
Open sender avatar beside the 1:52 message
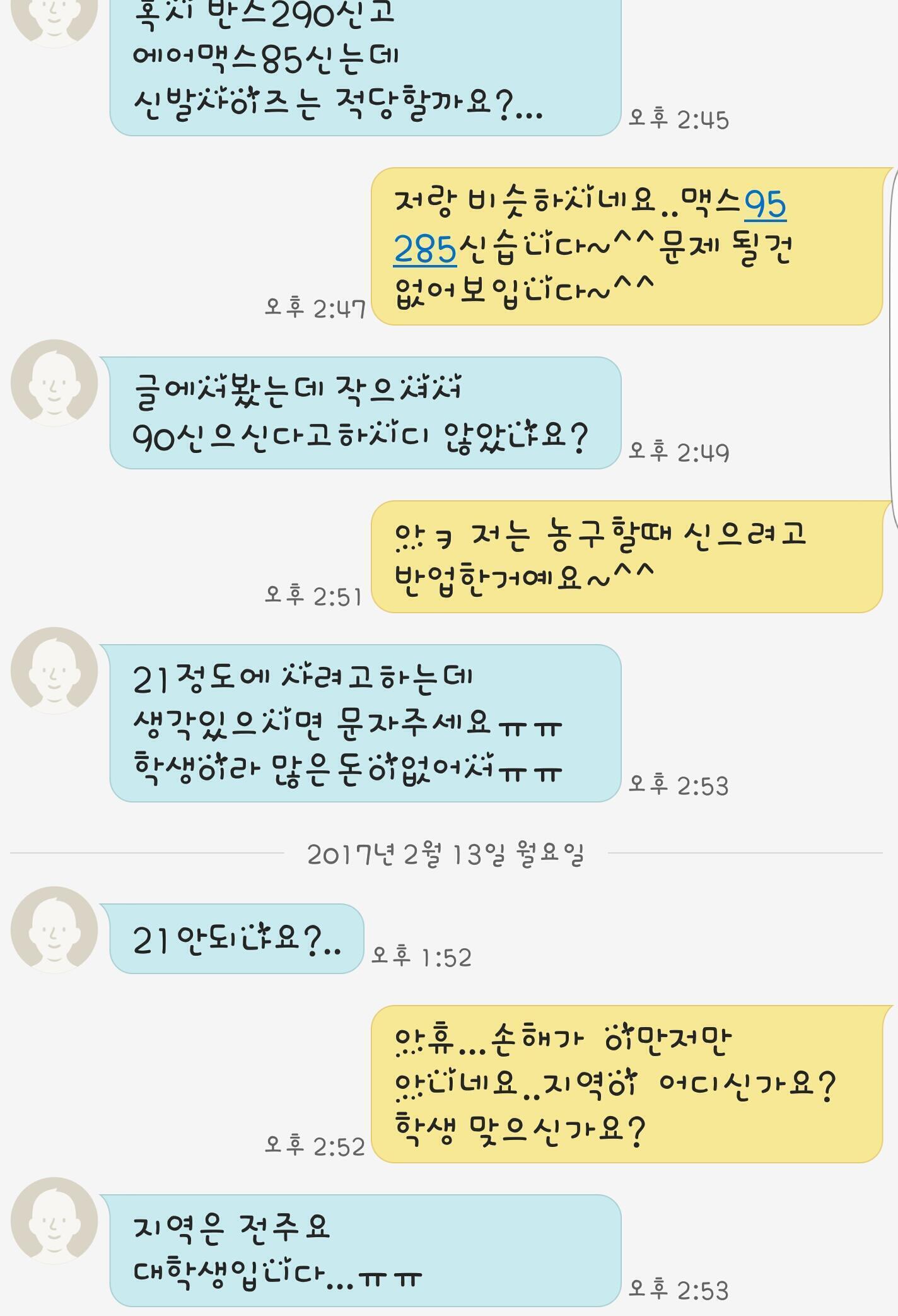point(54,930)
